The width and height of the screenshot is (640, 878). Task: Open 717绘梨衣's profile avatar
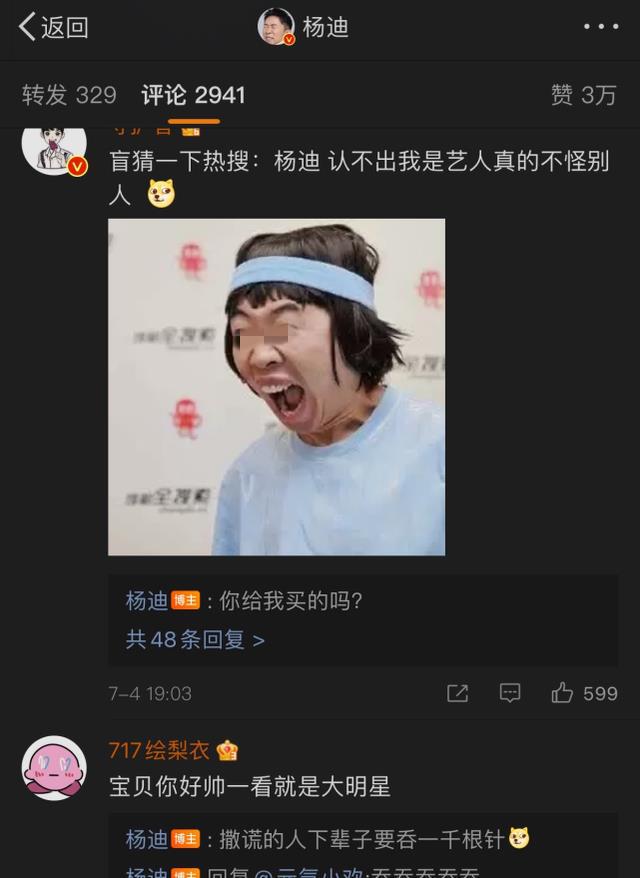54,767
